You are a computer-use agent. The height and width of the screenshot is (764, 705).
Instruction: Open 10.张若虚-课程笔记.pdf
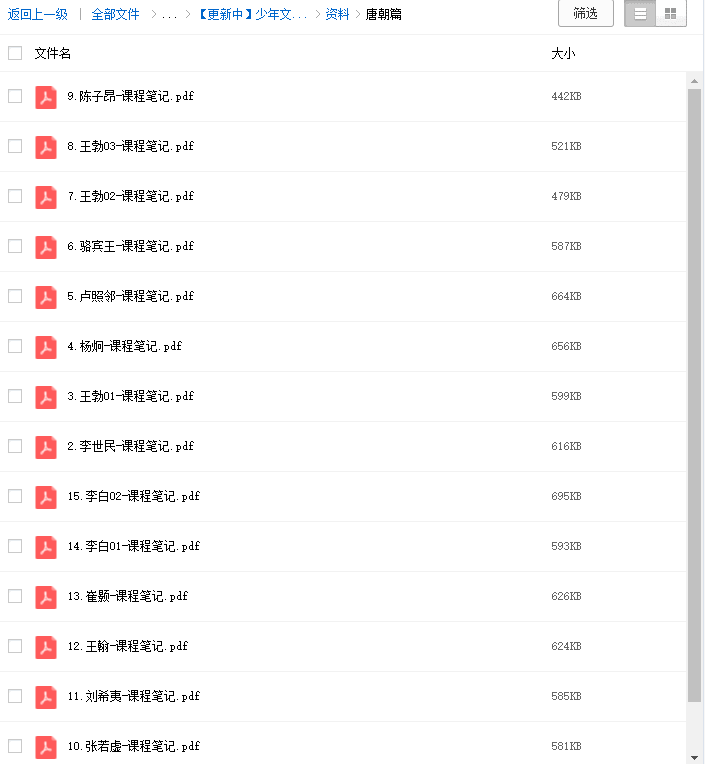[x=133, y=746]
